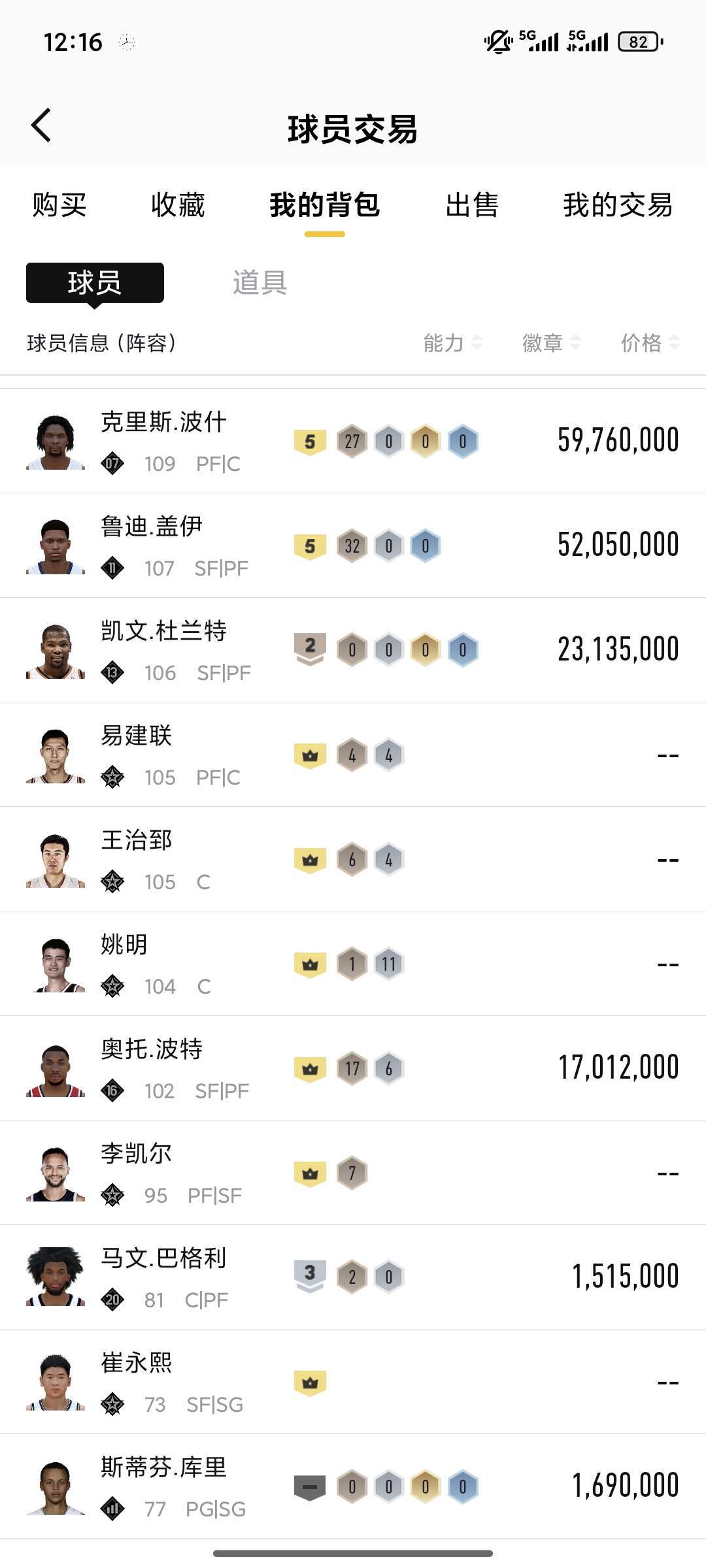Select the 出售 tab
This screenshot has width=706, height=1568.
[472, 205]
